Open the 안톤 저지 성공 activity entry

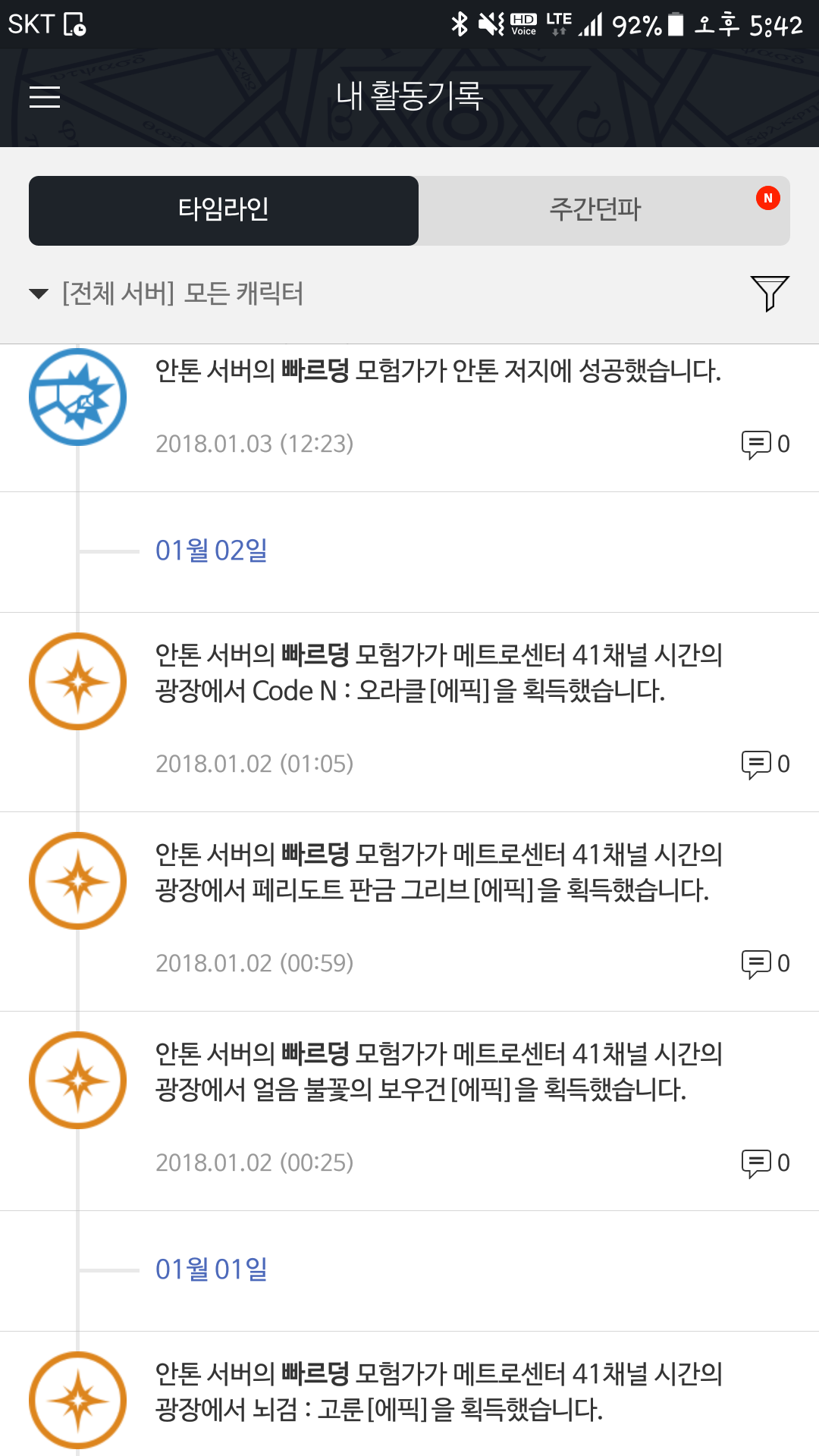tap(438, 372)
